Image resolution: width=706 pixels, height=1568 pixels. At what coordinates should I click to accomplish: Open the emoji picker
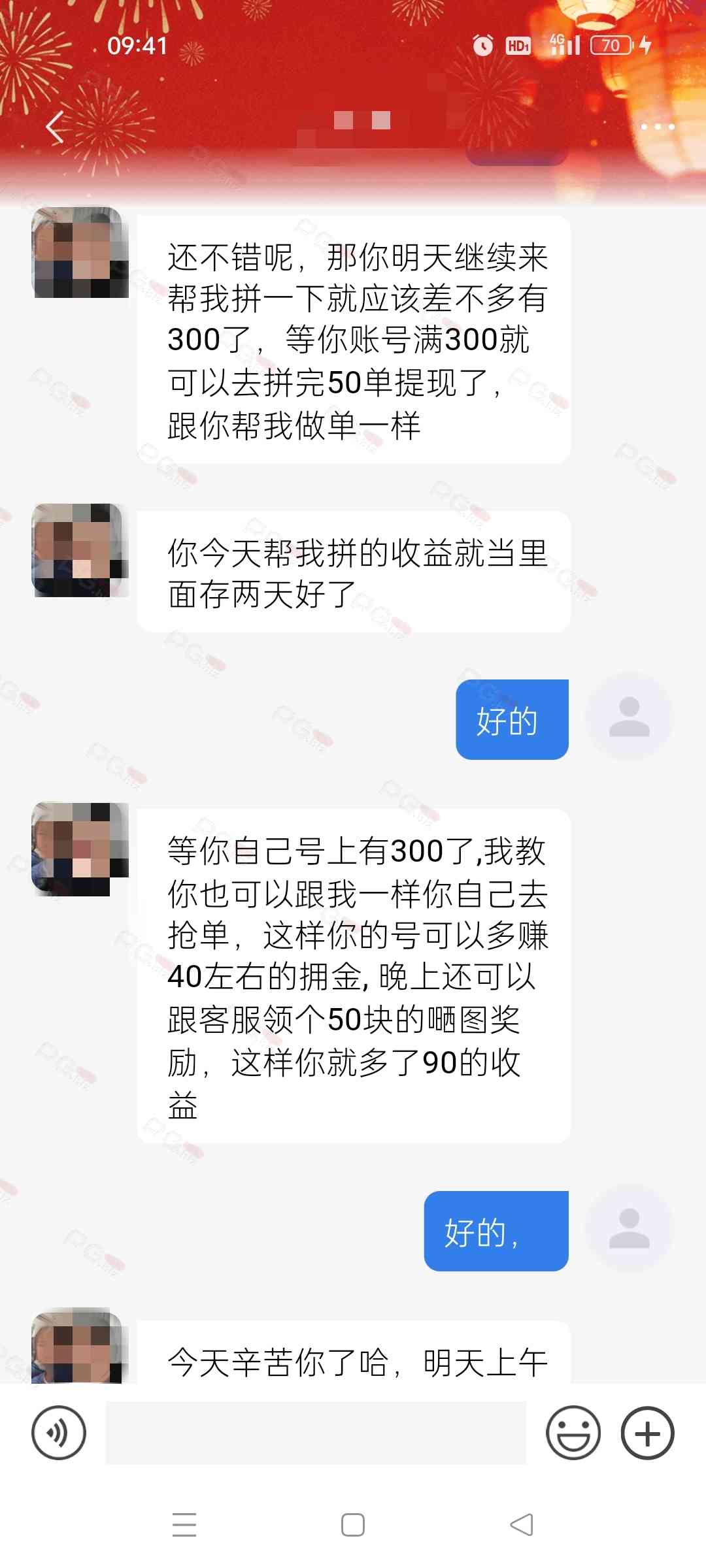click(x=573, y=1433)
